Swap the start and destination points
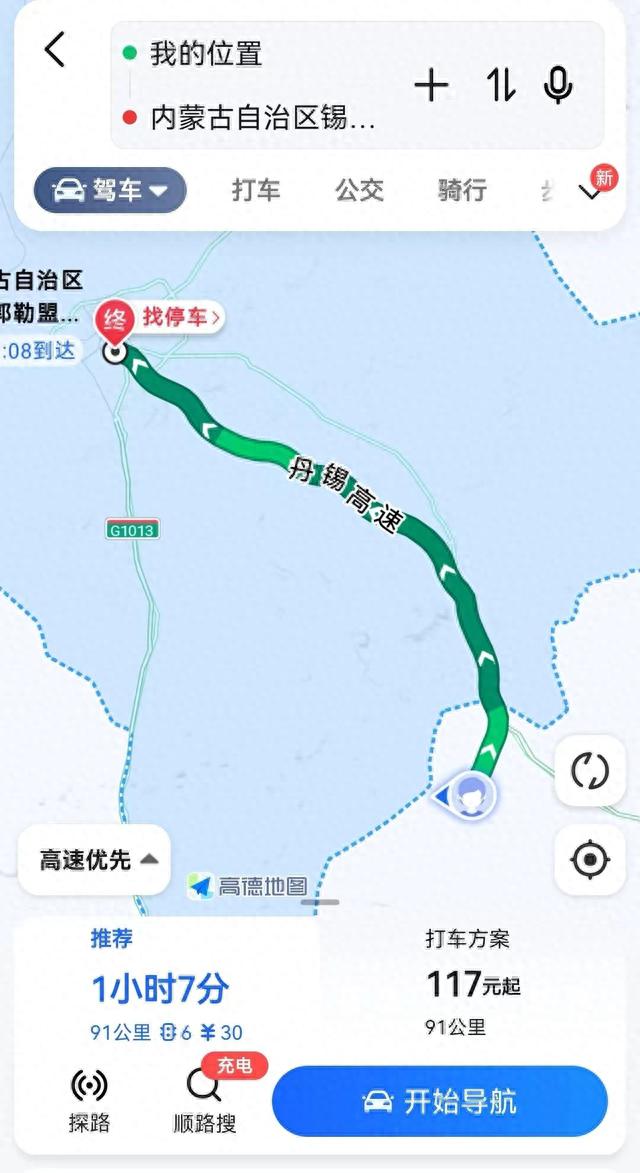640x1173 pixels. click(x=500, y=85)
